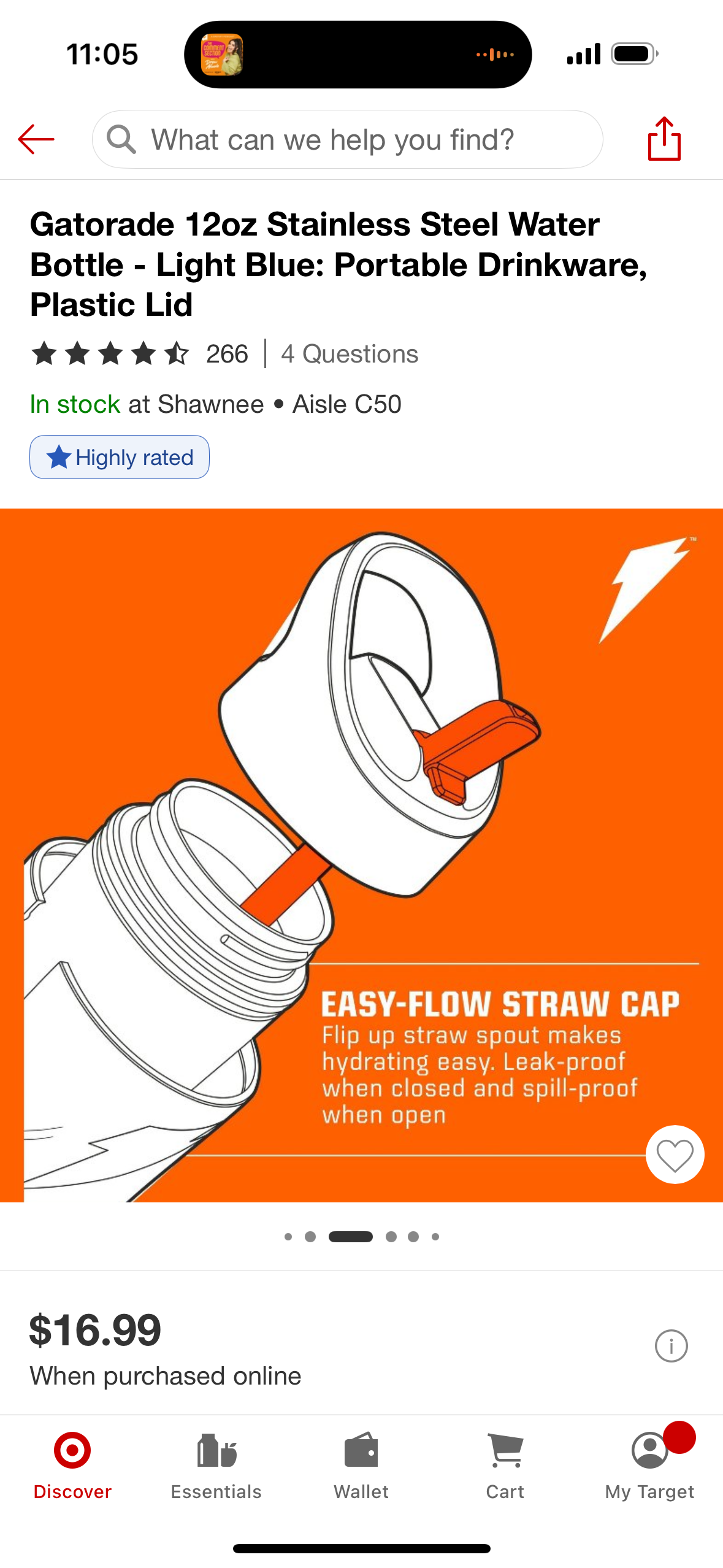View the 4 Questions section
This screenshot has width=723, height=1568.
[350, 354]
